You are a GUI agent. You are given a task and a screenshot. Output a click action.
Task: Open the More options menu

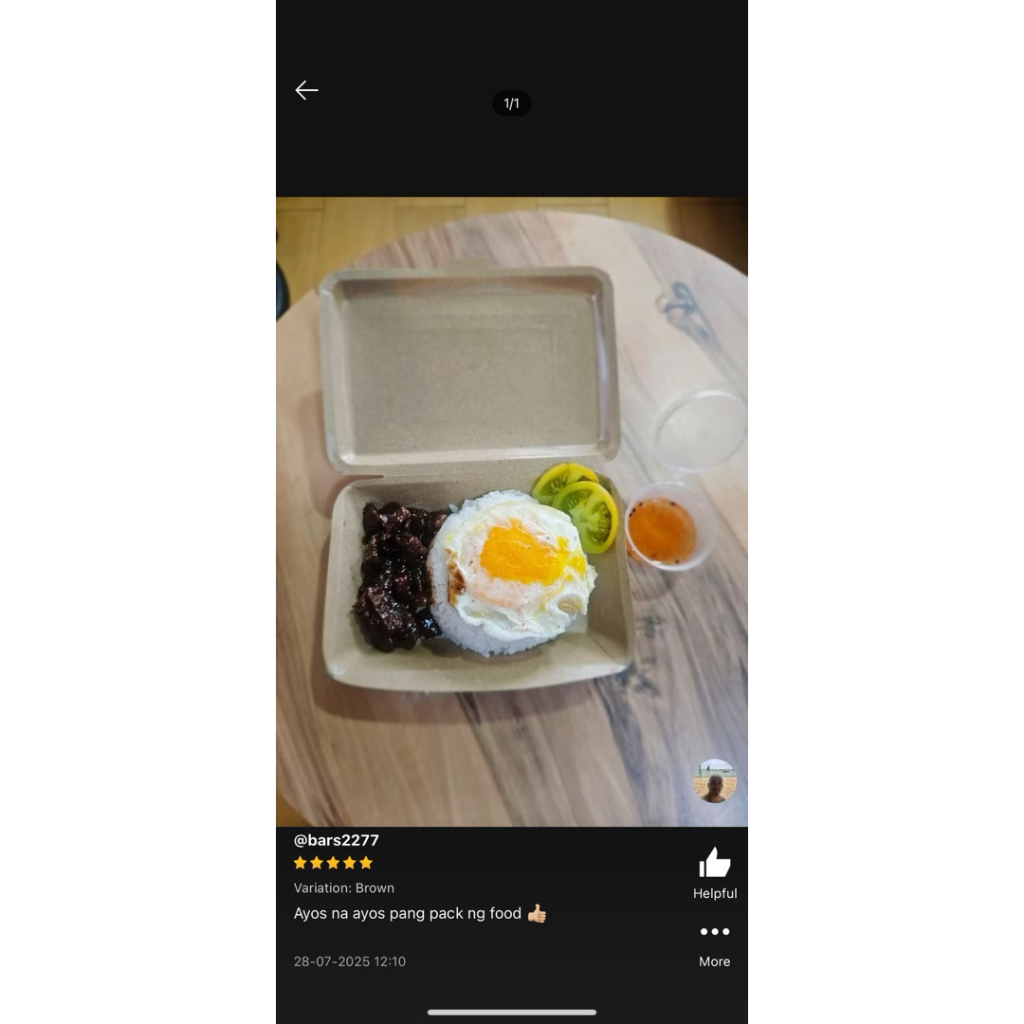[714, 946]
